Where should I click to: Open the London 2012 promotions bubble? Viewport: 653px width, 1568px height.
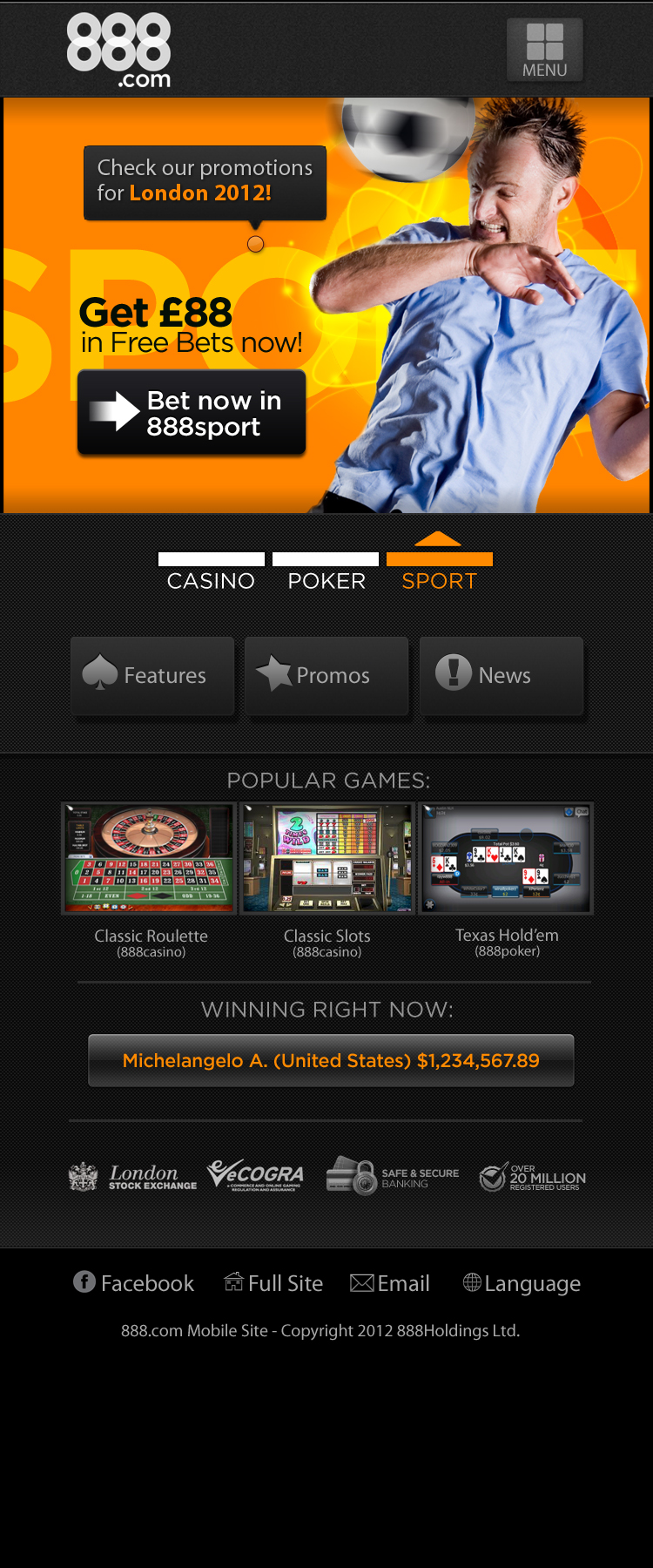205,181
